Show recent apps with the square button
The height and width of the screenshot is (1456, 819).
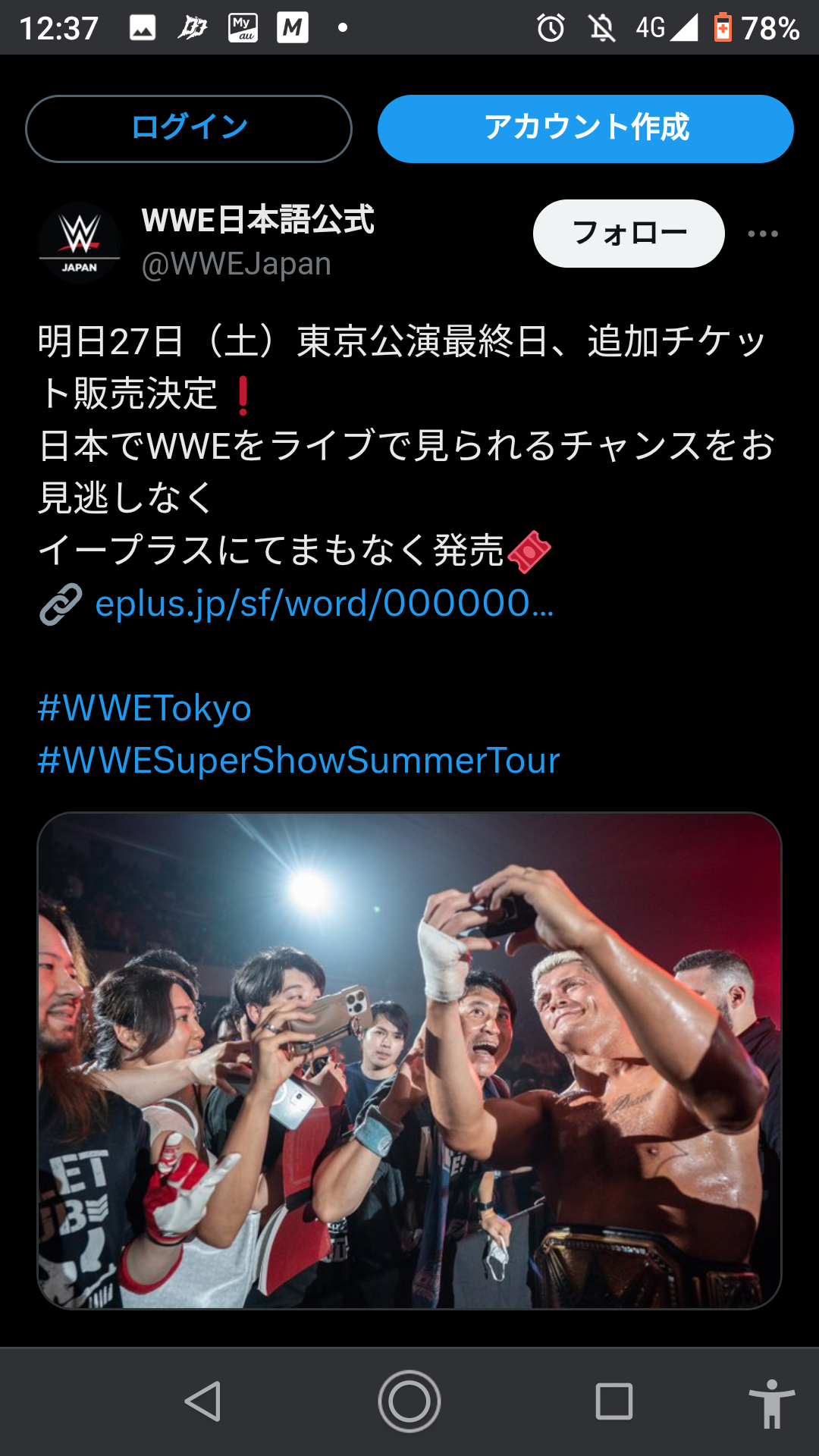(x=614, y=1401)
